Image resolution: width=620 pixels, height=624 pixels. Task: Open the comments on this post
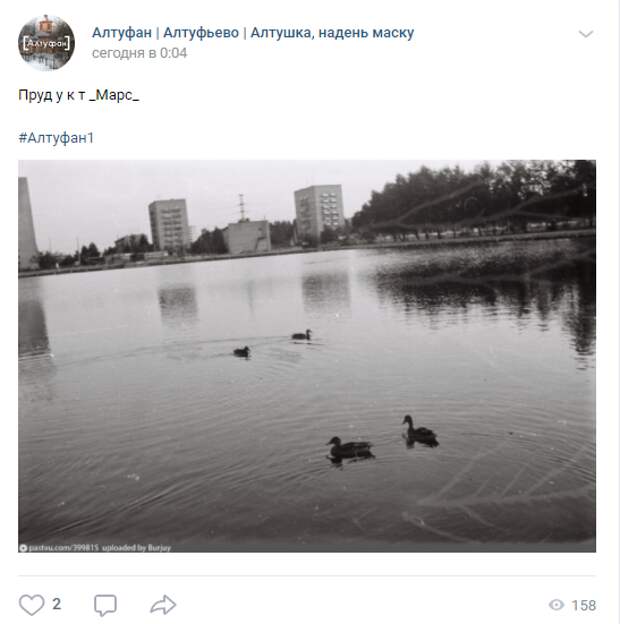(x=105, y=604)
